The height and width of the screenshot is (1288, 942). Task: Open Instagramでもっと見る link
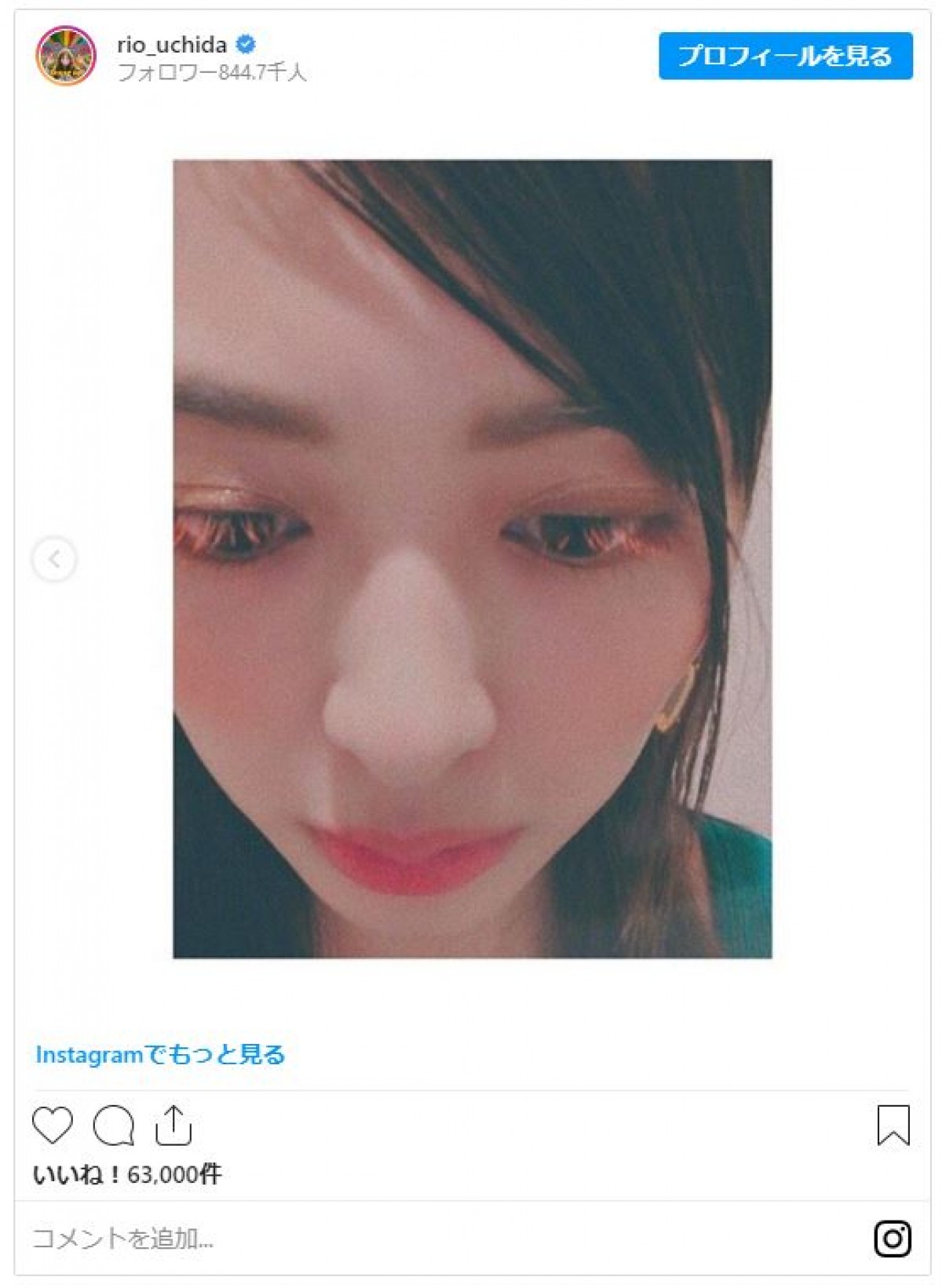(160, 1054)
